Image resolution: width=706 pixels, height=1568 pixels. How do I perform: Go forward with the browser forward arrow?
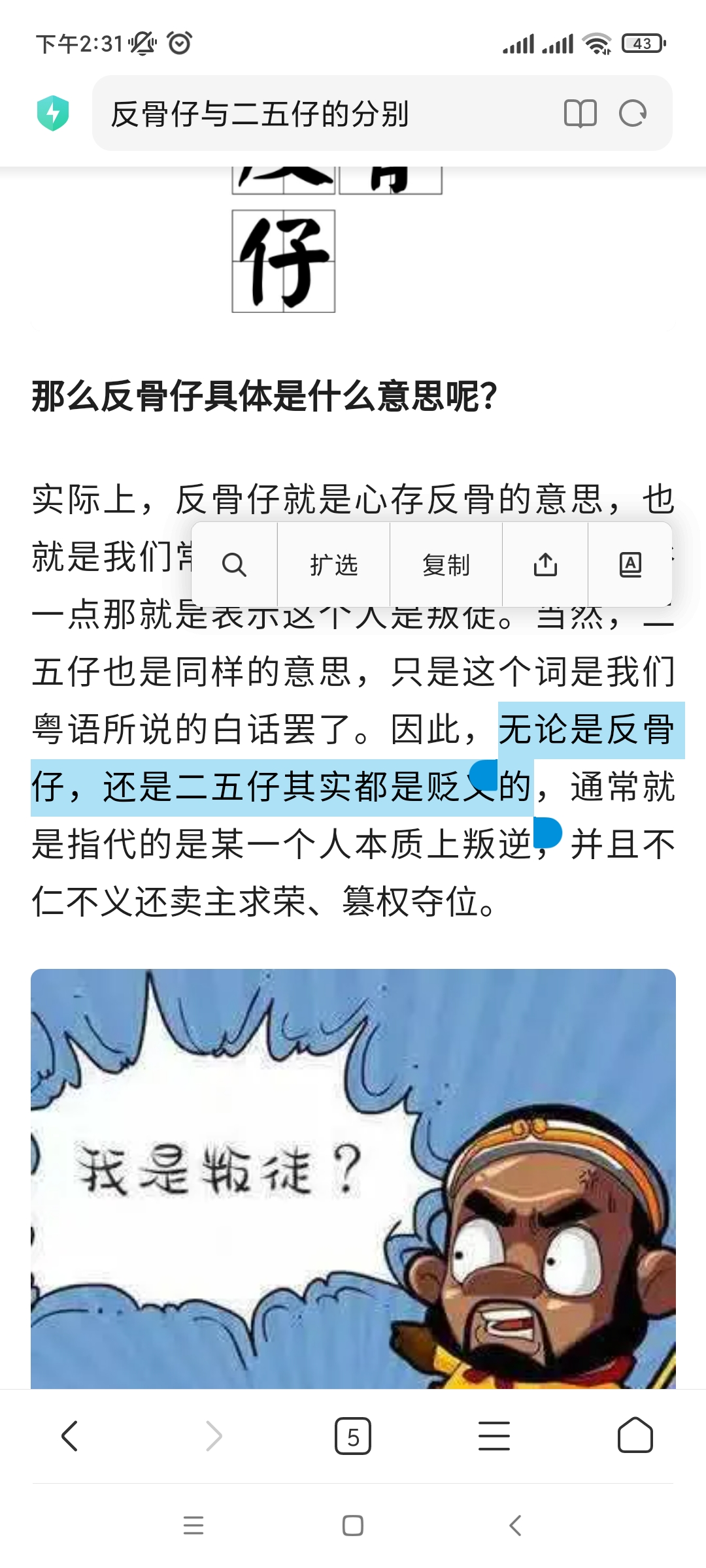[213, 1435]
